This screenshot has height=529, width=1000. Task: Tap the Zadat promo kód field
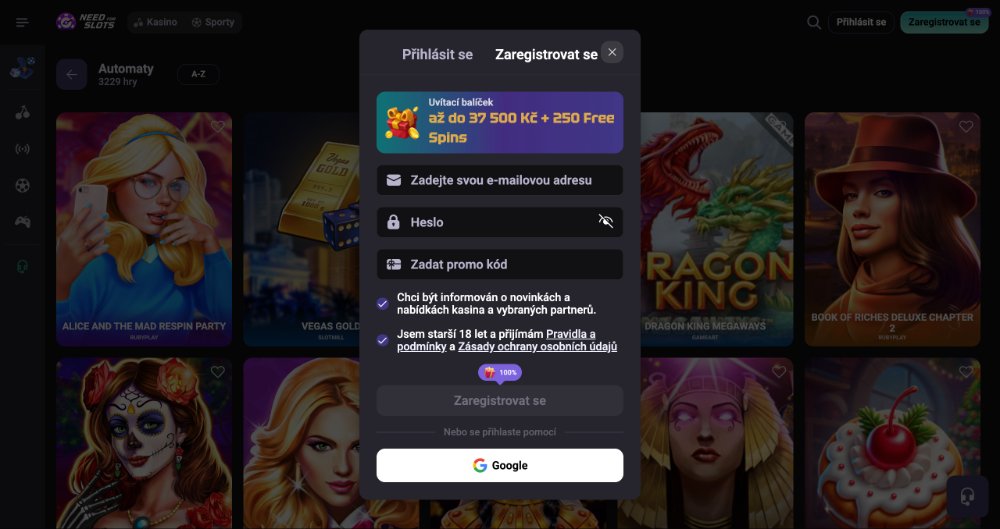pos(500,264)
